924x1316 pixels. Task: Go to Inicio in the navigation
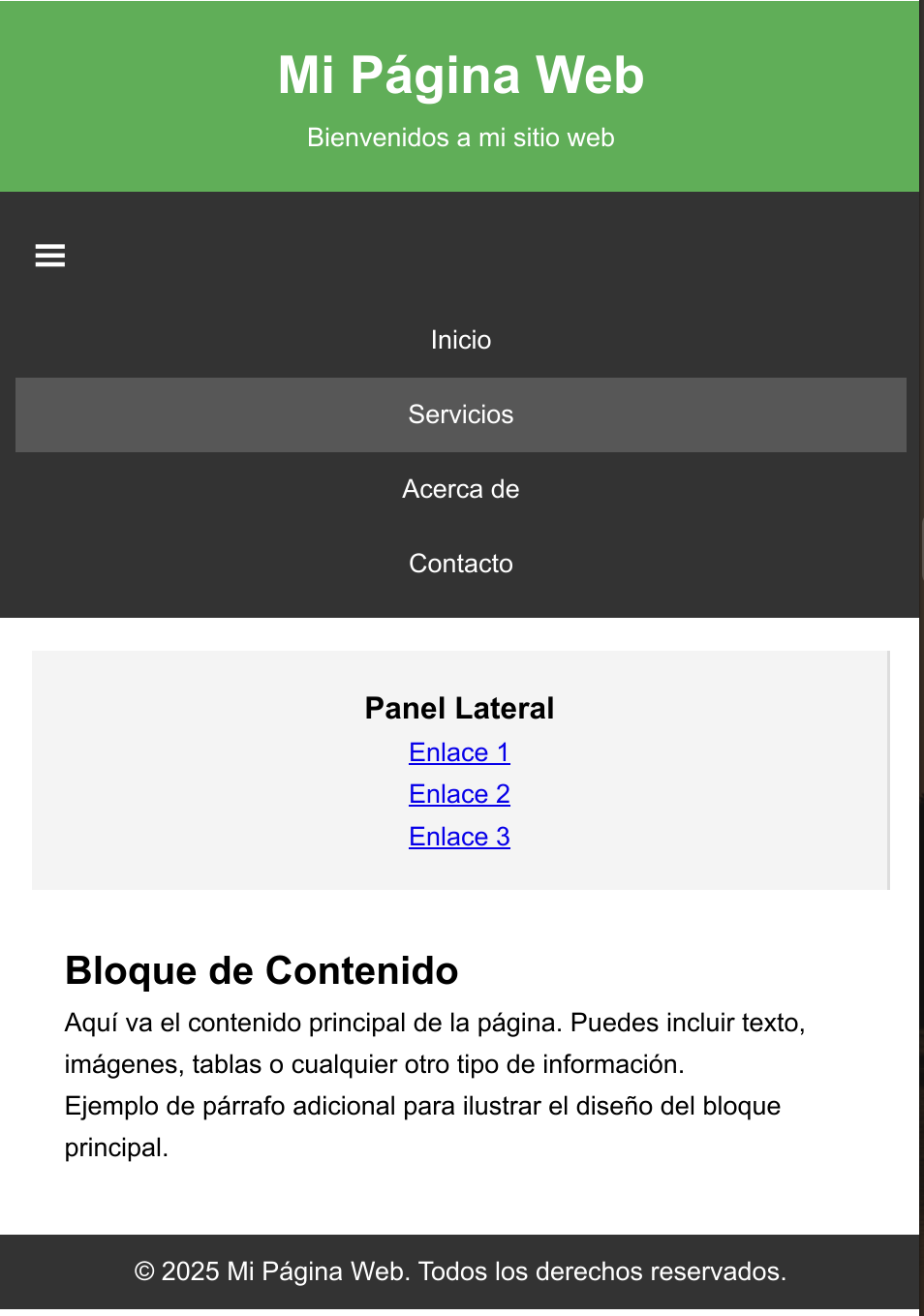pyautogui.click(x=461, y=340)
